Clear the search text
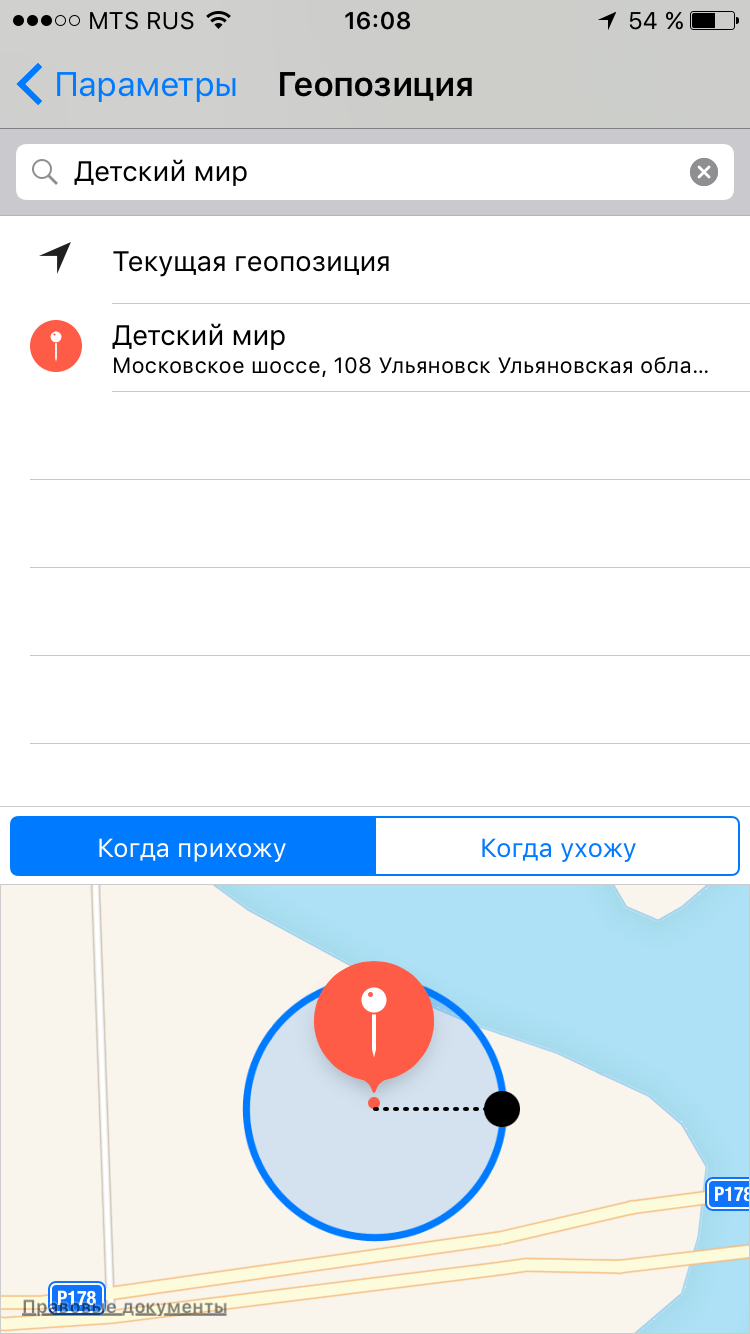 click(x=704, y=172)
